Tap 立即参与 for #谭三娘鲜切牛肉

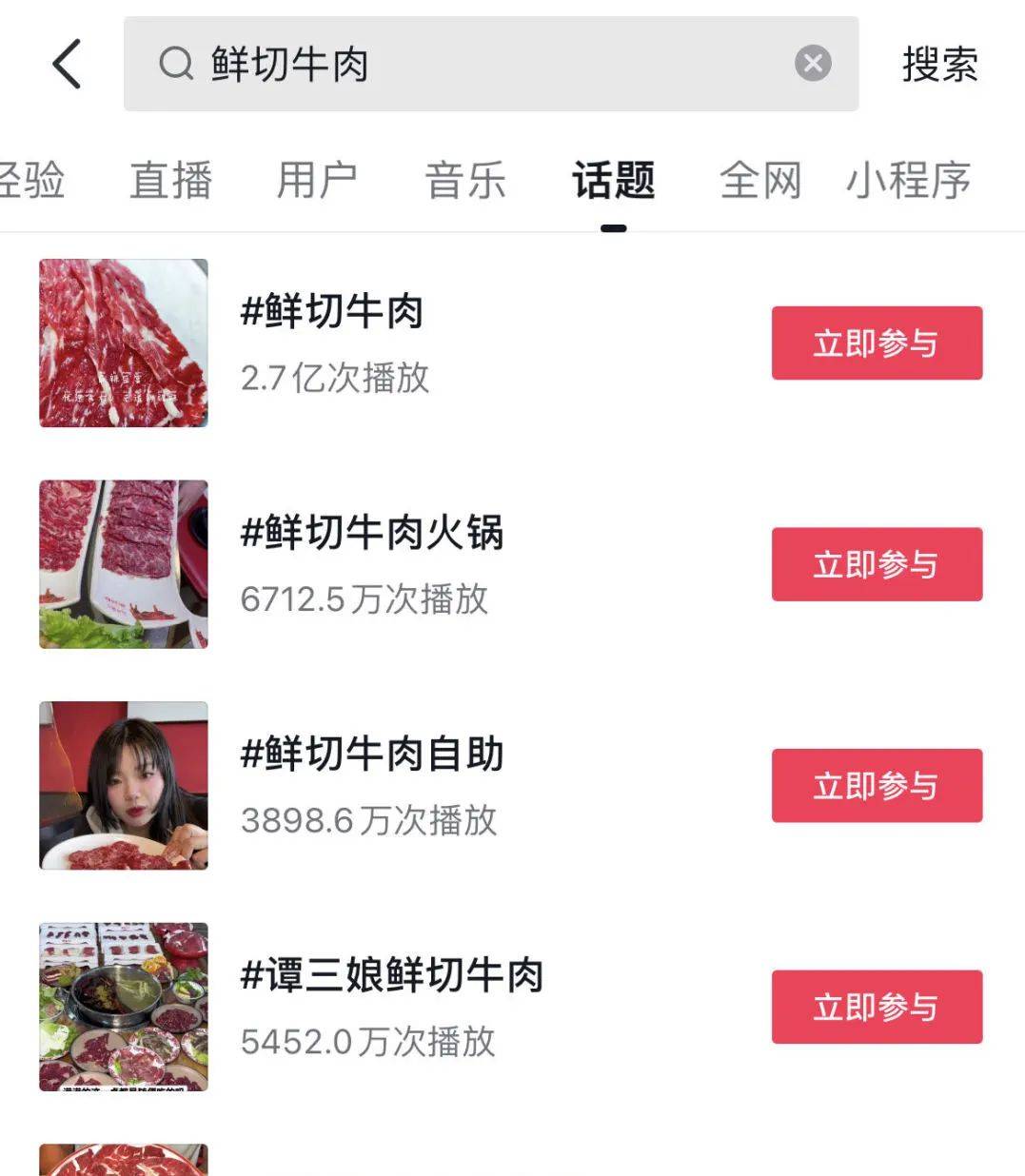[x=877, y=1007]
